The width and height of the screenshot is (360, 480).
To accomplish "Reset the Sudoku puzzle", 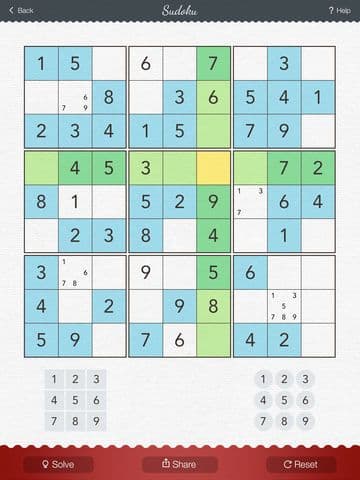I will click(x=301, y=464).
